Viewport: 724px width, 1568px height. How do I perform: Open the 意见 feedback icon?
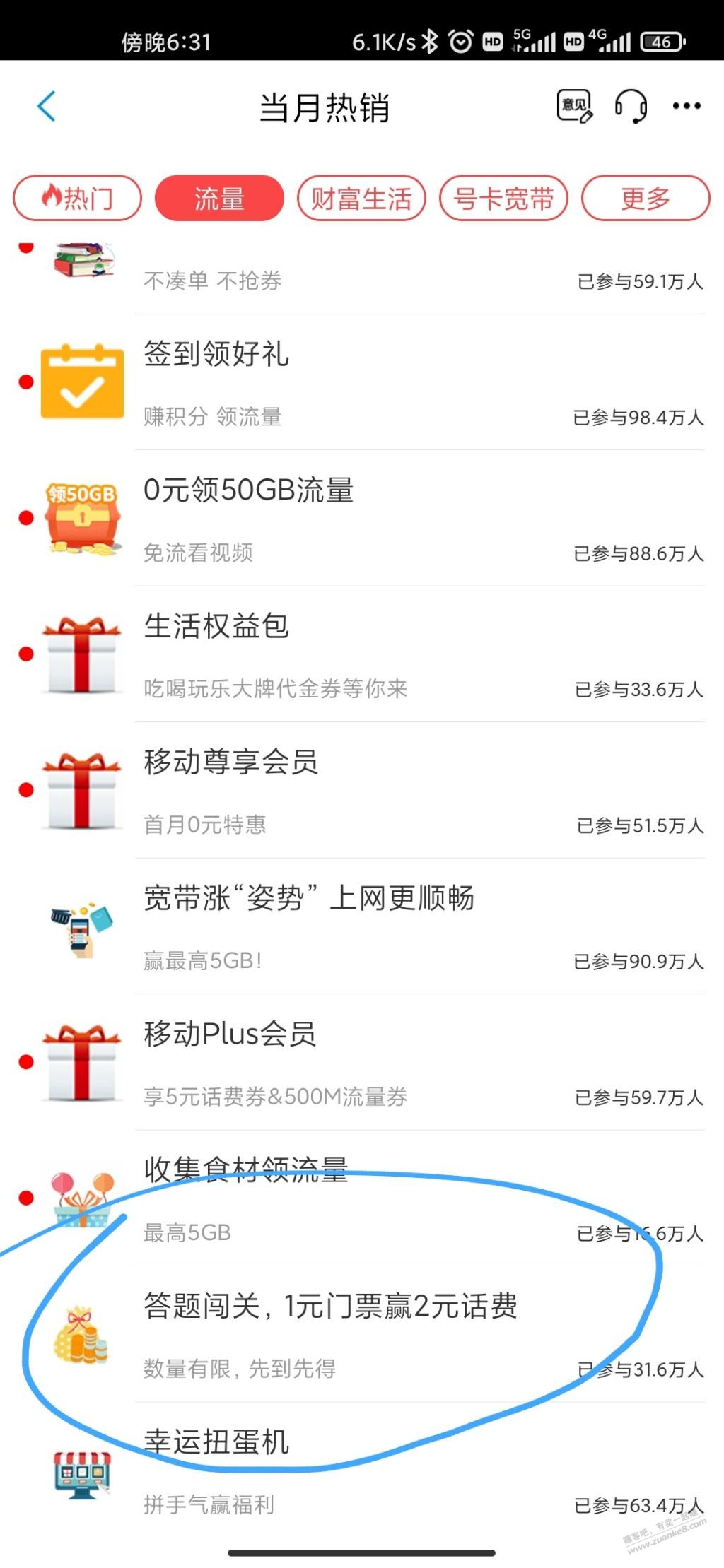pyautogui.click(x=574, y=107)
